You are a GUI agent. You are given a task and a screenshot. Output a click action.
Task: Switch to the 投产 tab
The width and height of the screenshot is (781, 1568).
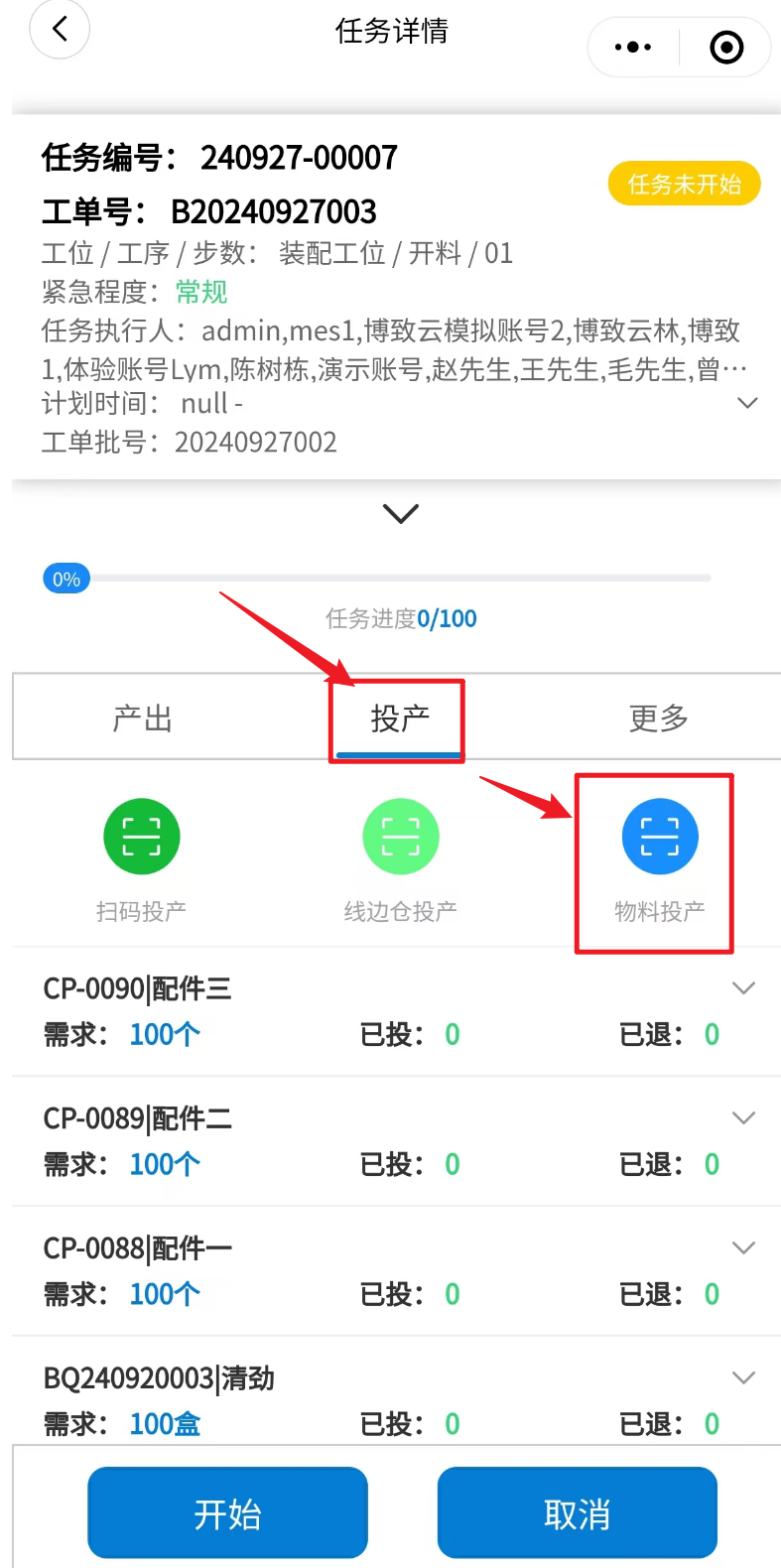point(399,718)
